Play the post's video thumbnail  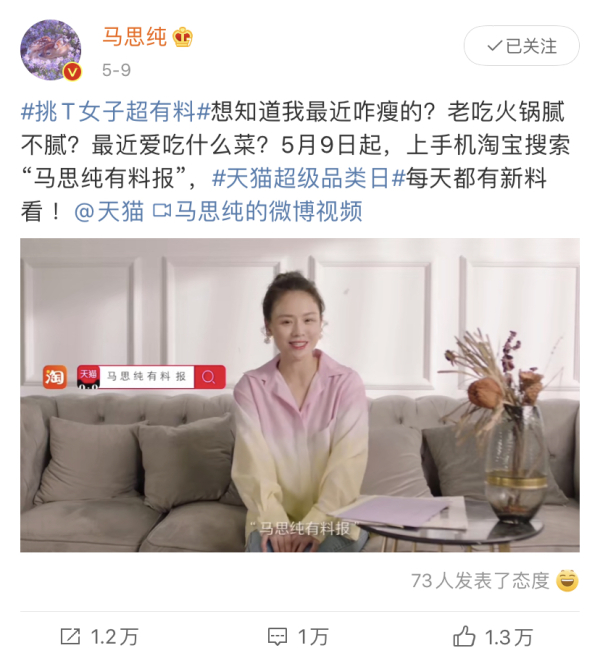(300, 395)
